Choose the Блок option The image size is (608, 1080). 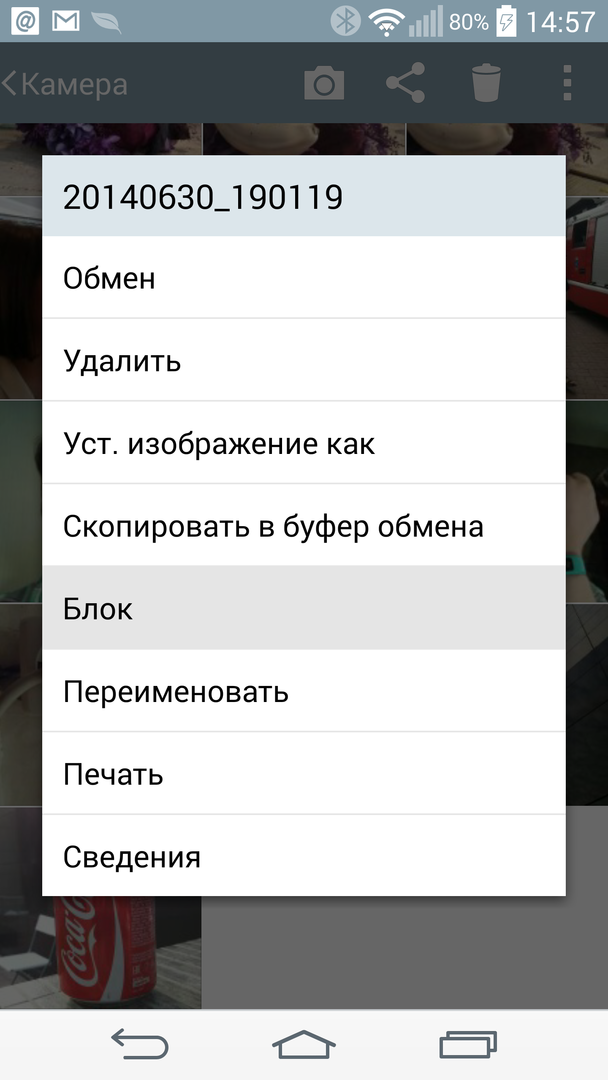(x=303, y=608)
